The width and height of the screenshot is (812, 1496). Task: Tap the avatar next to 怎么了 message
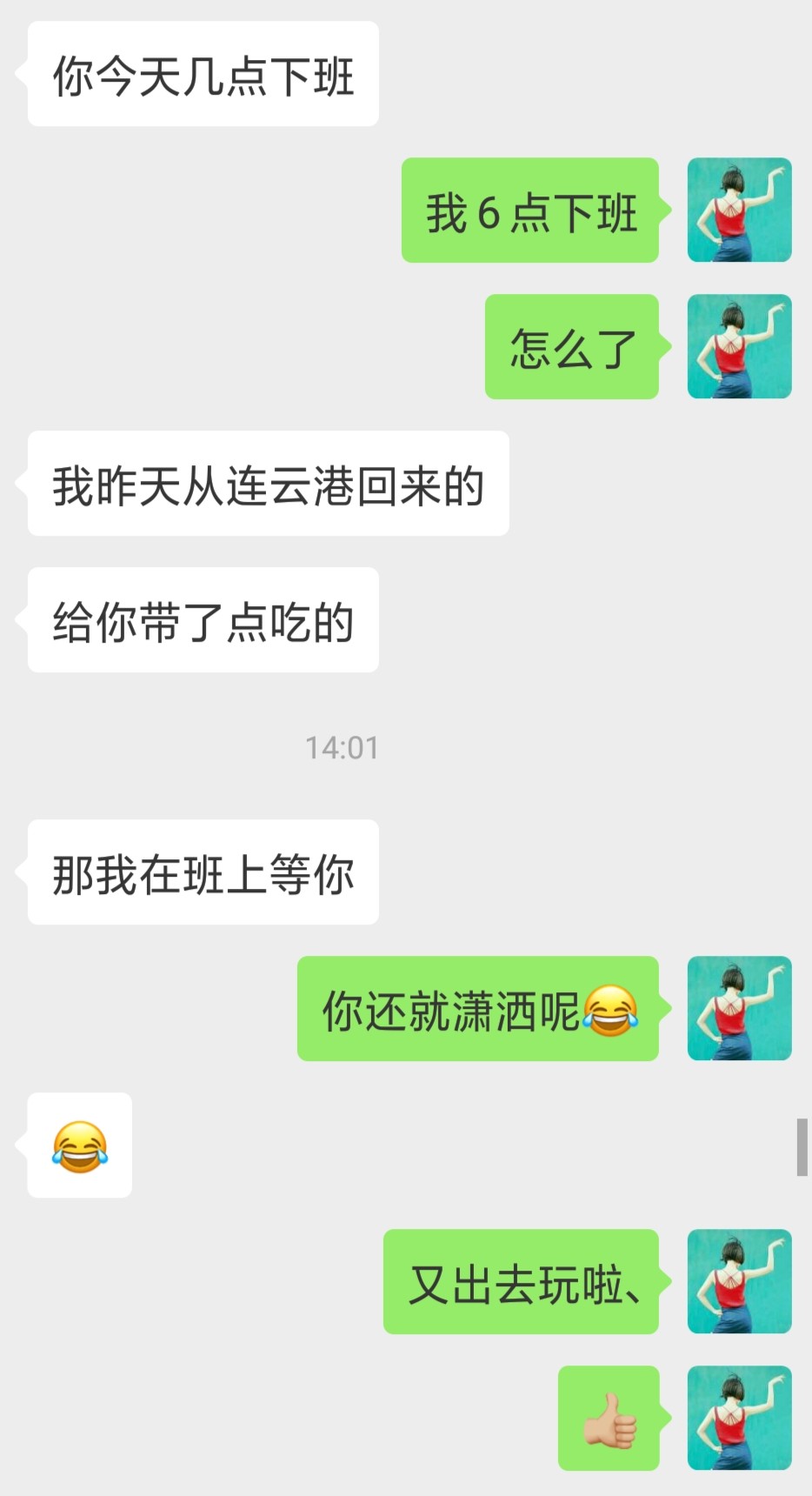pos(740,346)
